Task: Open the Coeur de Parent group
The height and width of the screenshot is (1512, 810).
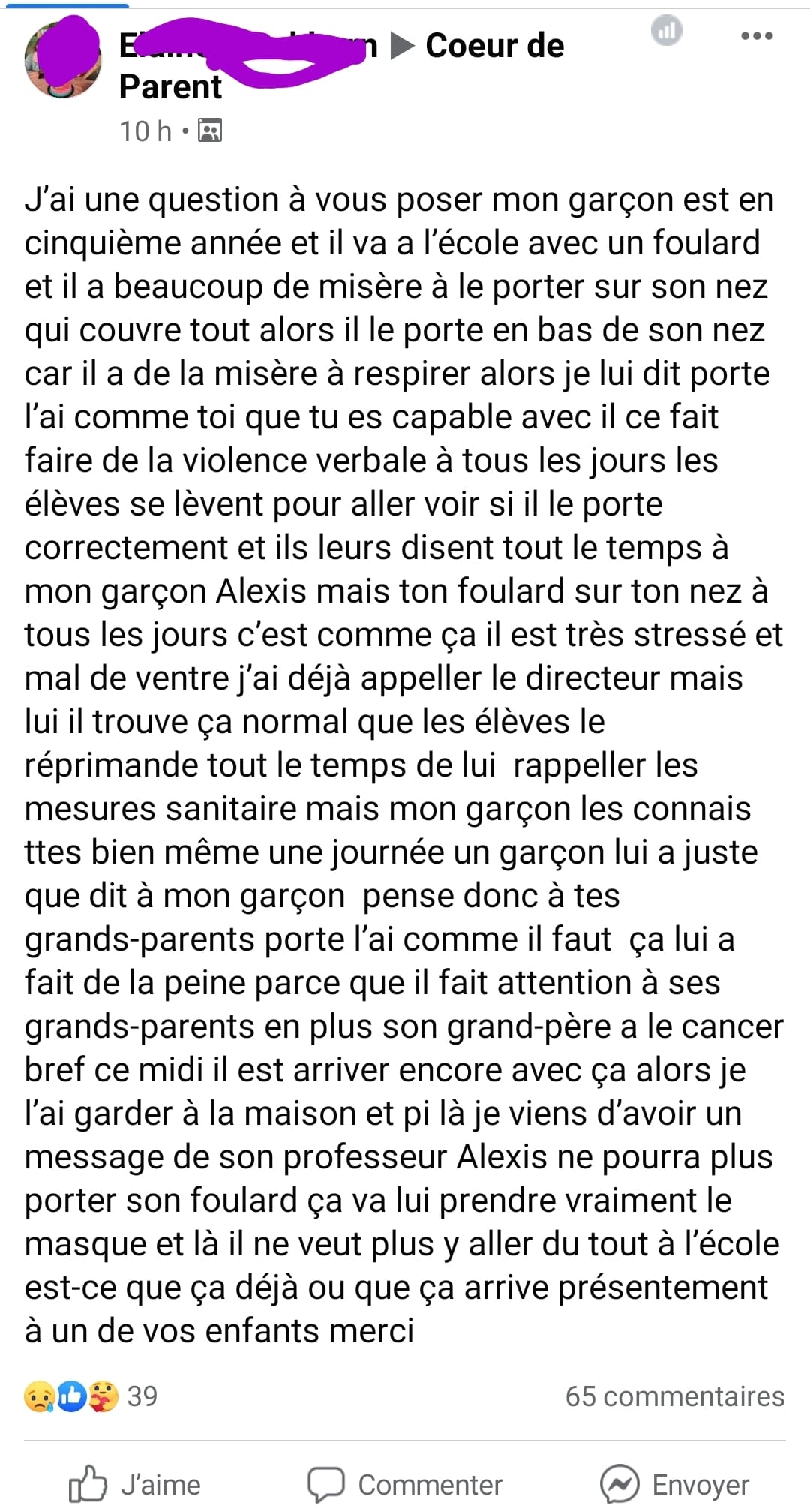Action: coord(341,66)
